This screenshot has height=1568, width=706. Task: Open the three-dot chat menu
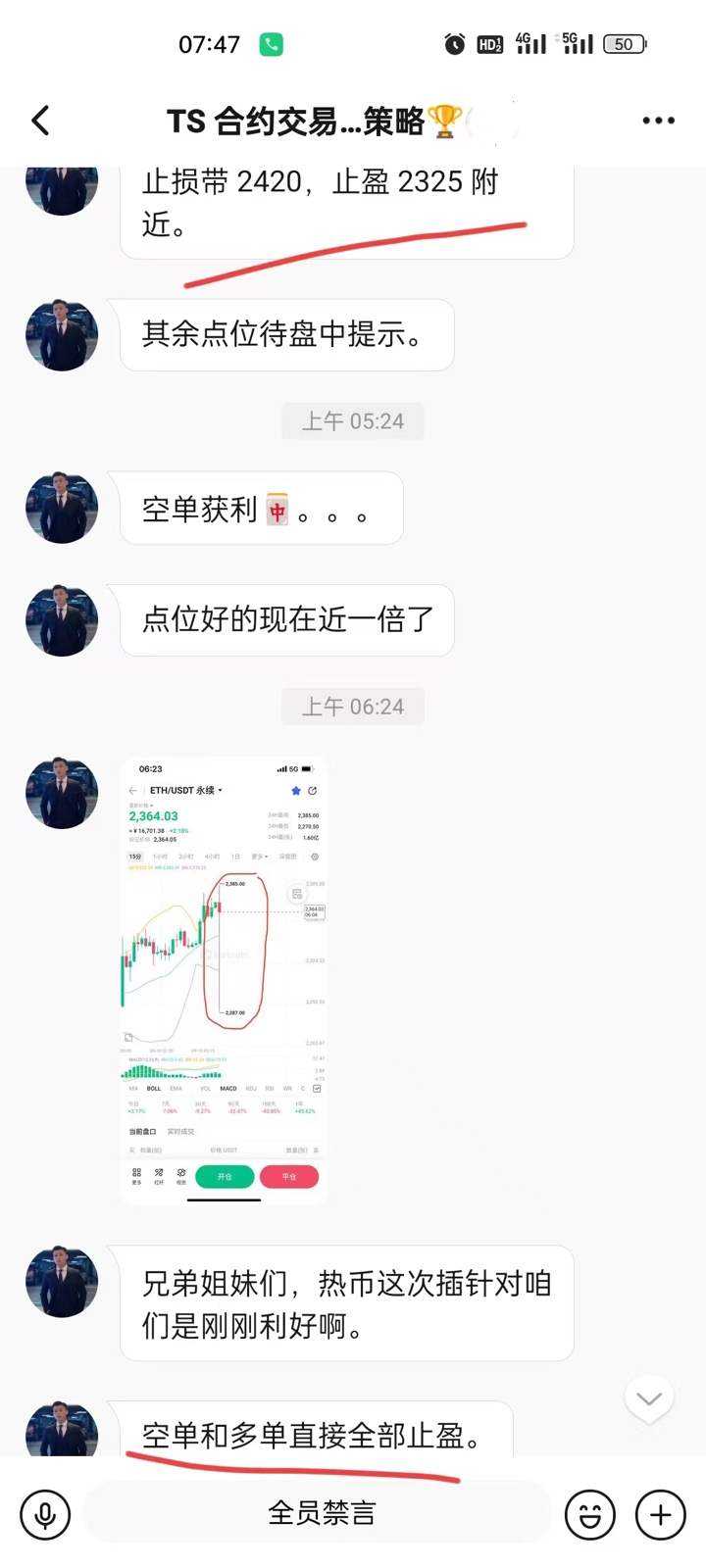(x=658, y=121)
